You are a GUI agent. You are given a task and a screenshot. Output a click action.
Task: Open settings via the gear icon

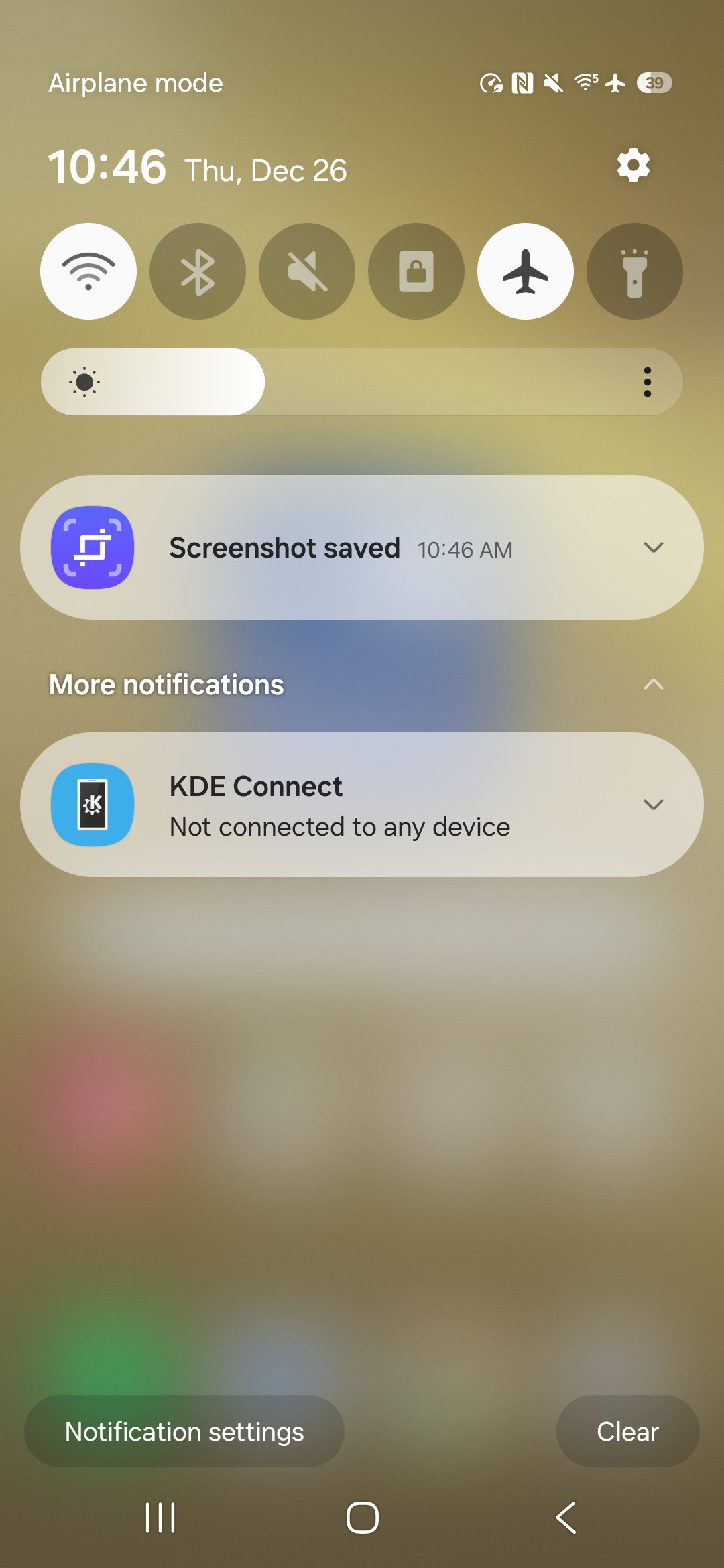point(633,166)
